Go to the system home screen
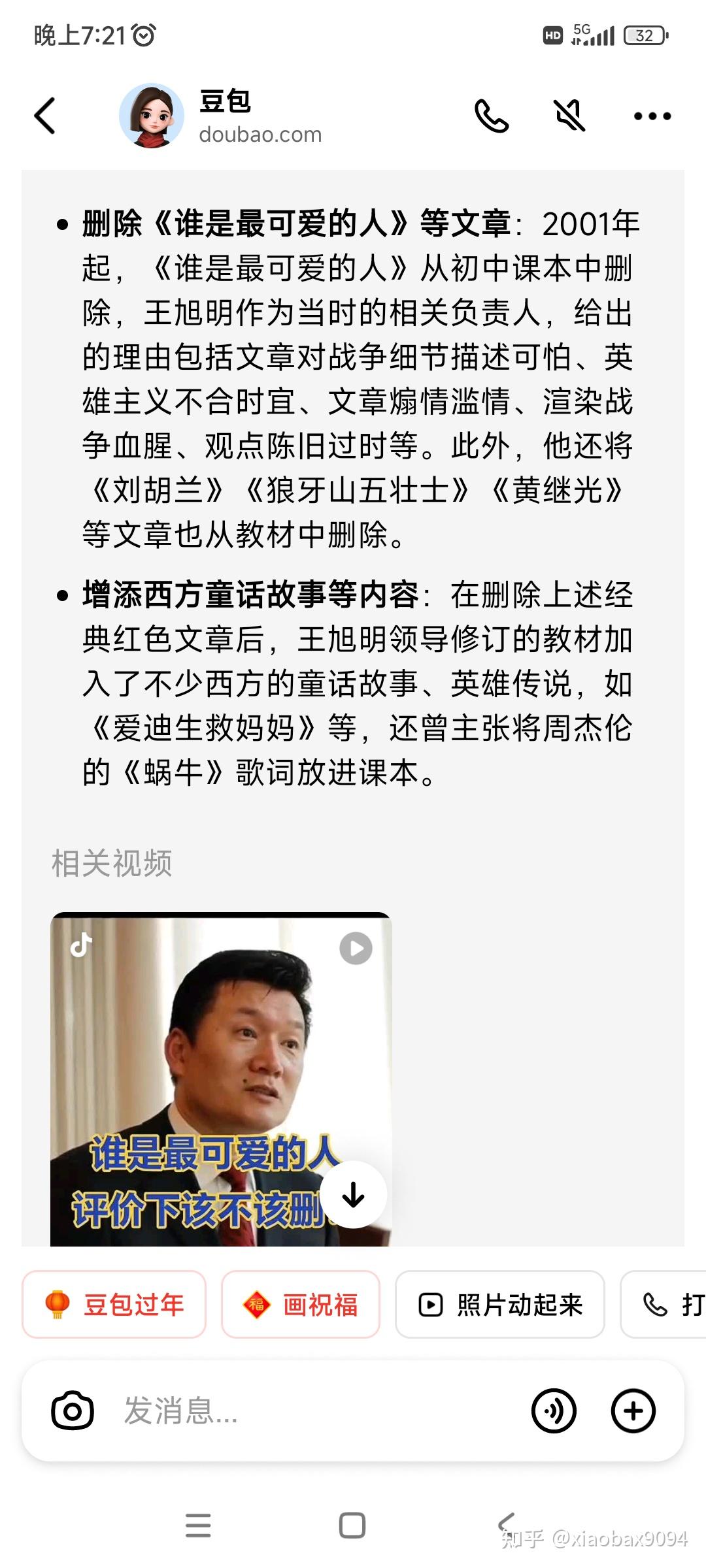Screen dimensions: 706x1568 click(352, 1526)
